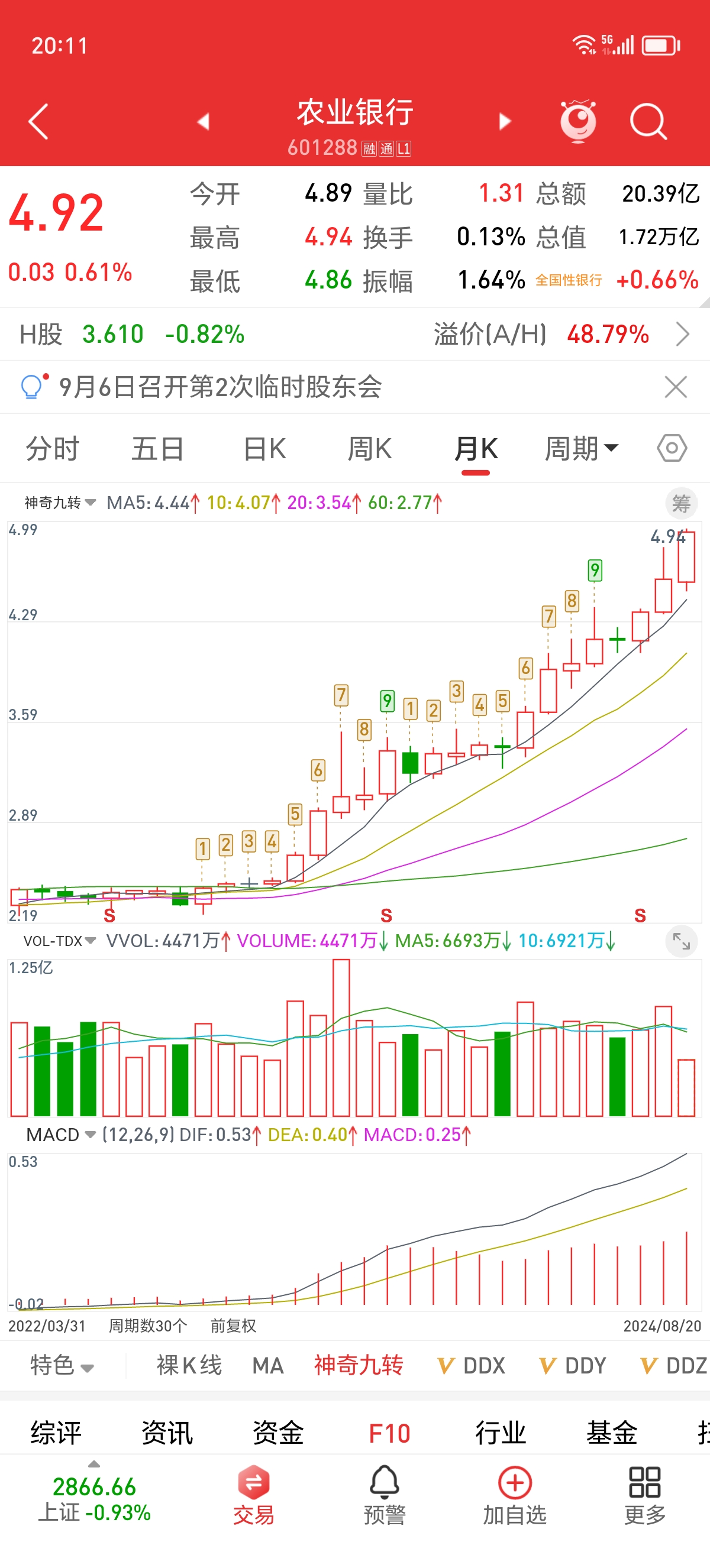Open the 周期 period dropdown
The height and width of the screenshot is (1568, 710).
tap(583, 448)
